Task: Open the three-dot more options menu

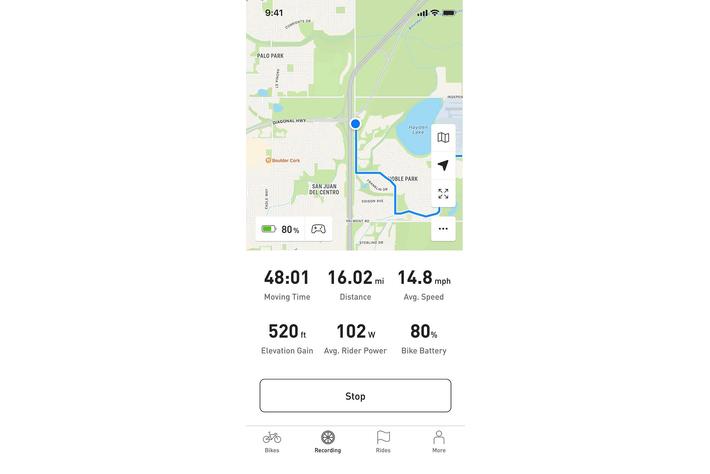Action: point(443,229)
